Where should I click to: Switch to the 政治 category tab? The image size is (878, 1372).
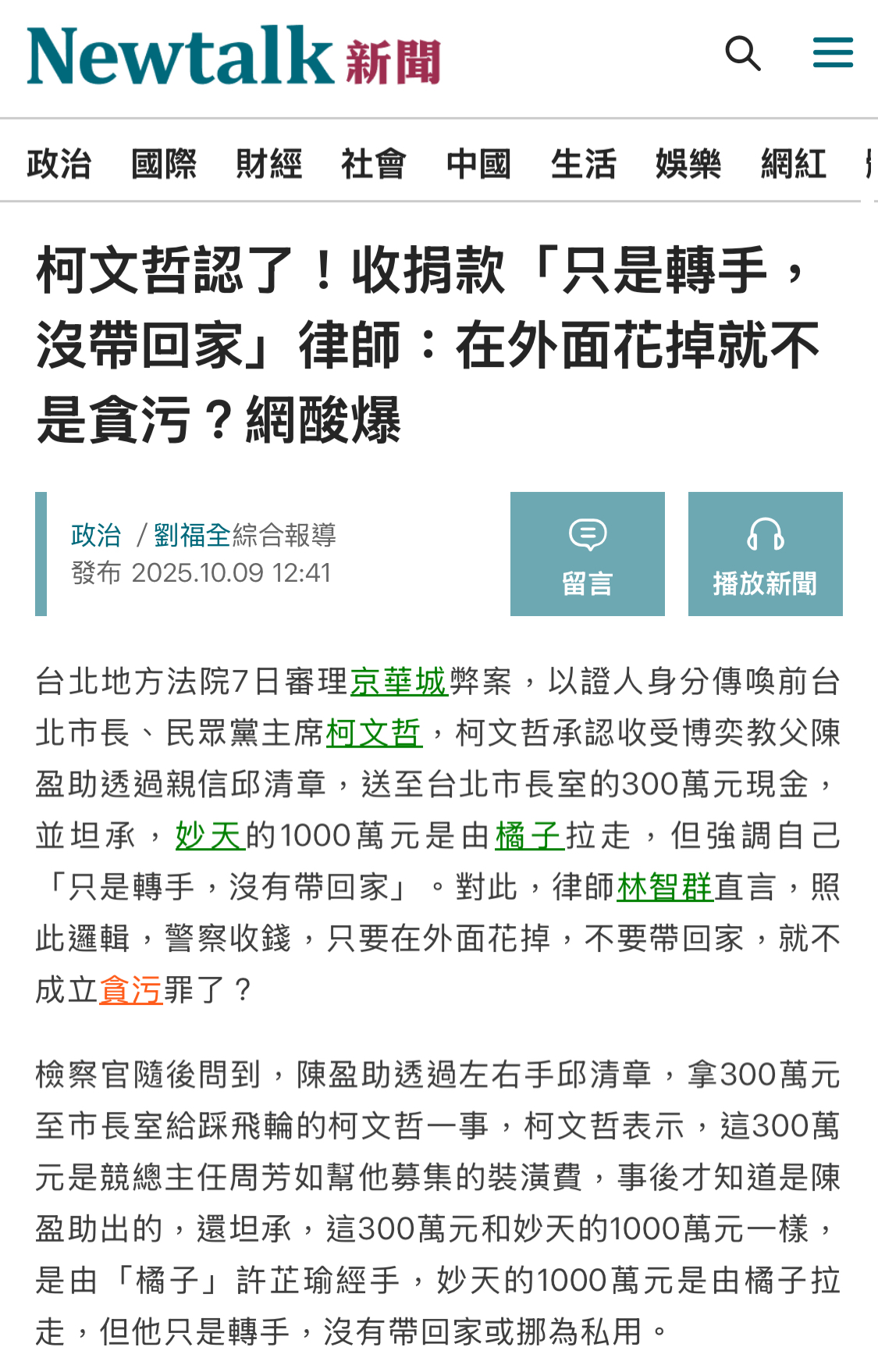click(59, 164)
